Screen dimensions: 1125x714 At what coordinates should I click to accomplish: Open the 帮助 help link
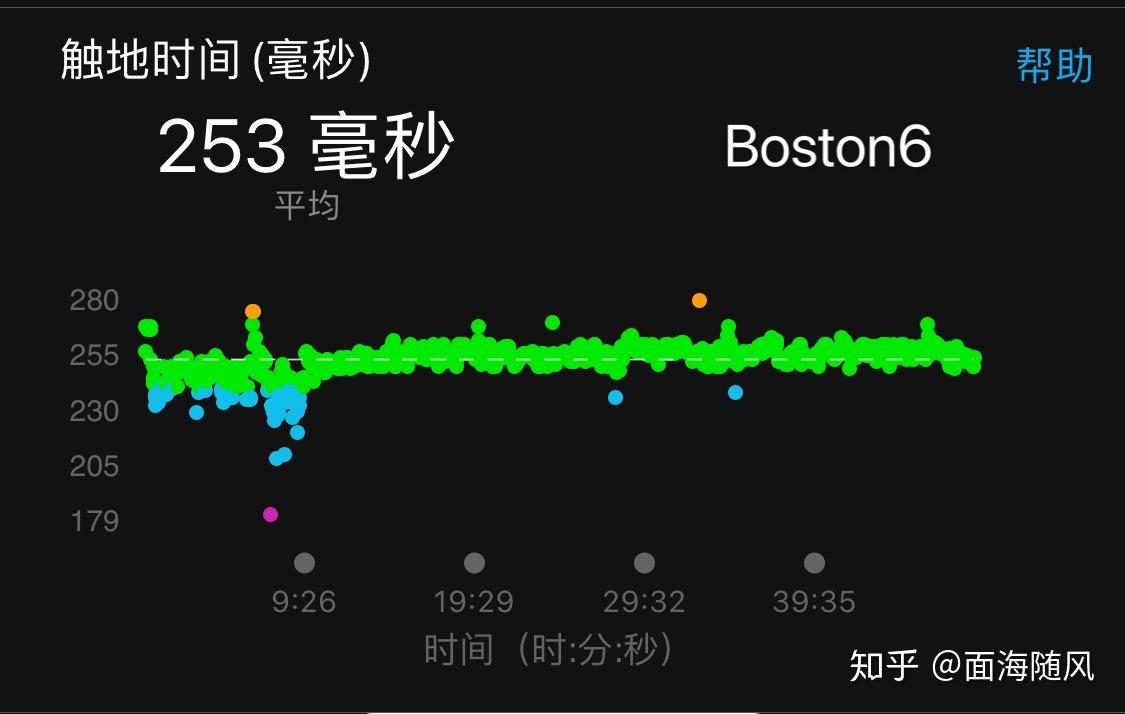pyautogui.click(x=1054, y=65)
